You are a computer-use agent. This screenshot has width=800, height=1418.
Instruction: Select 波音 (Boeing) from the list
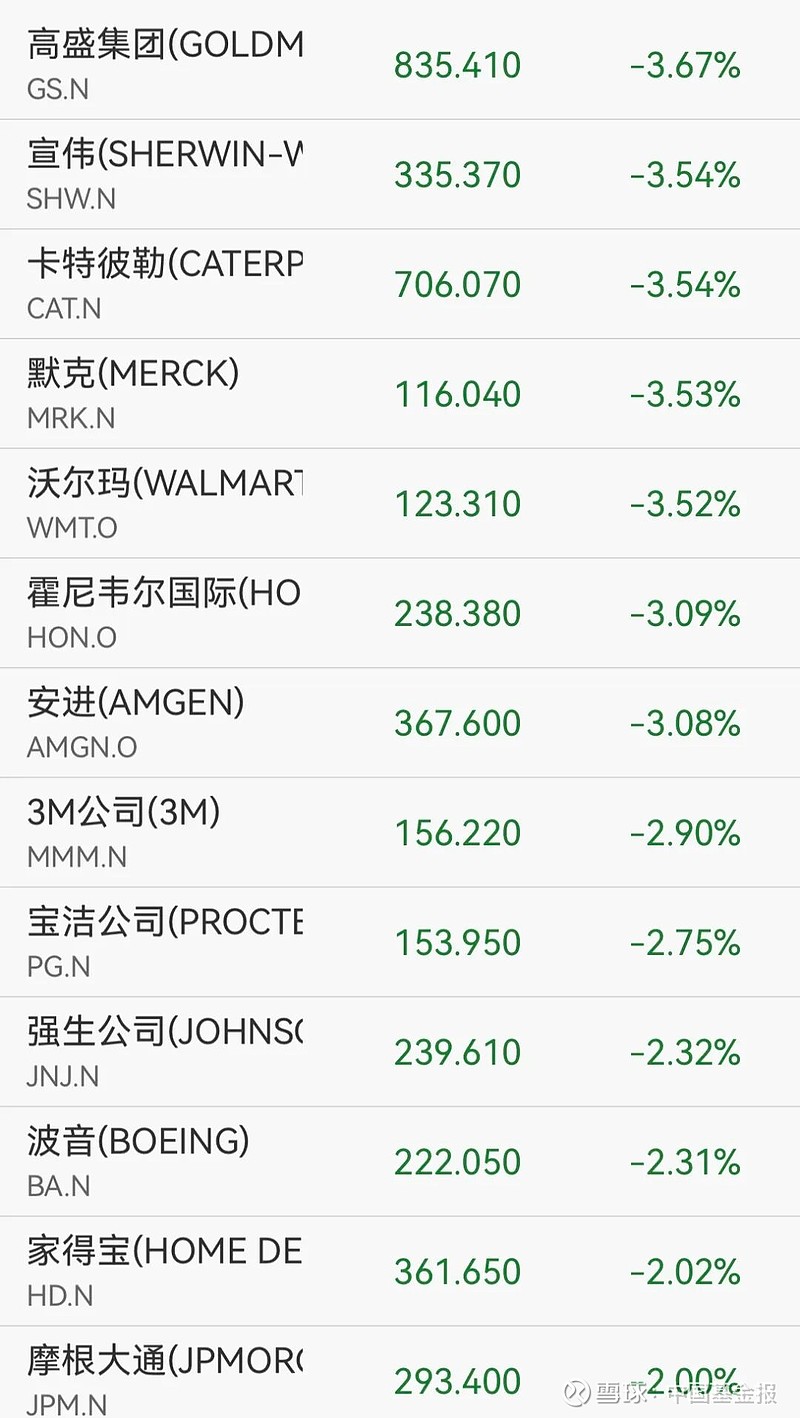coord(400,1161)
